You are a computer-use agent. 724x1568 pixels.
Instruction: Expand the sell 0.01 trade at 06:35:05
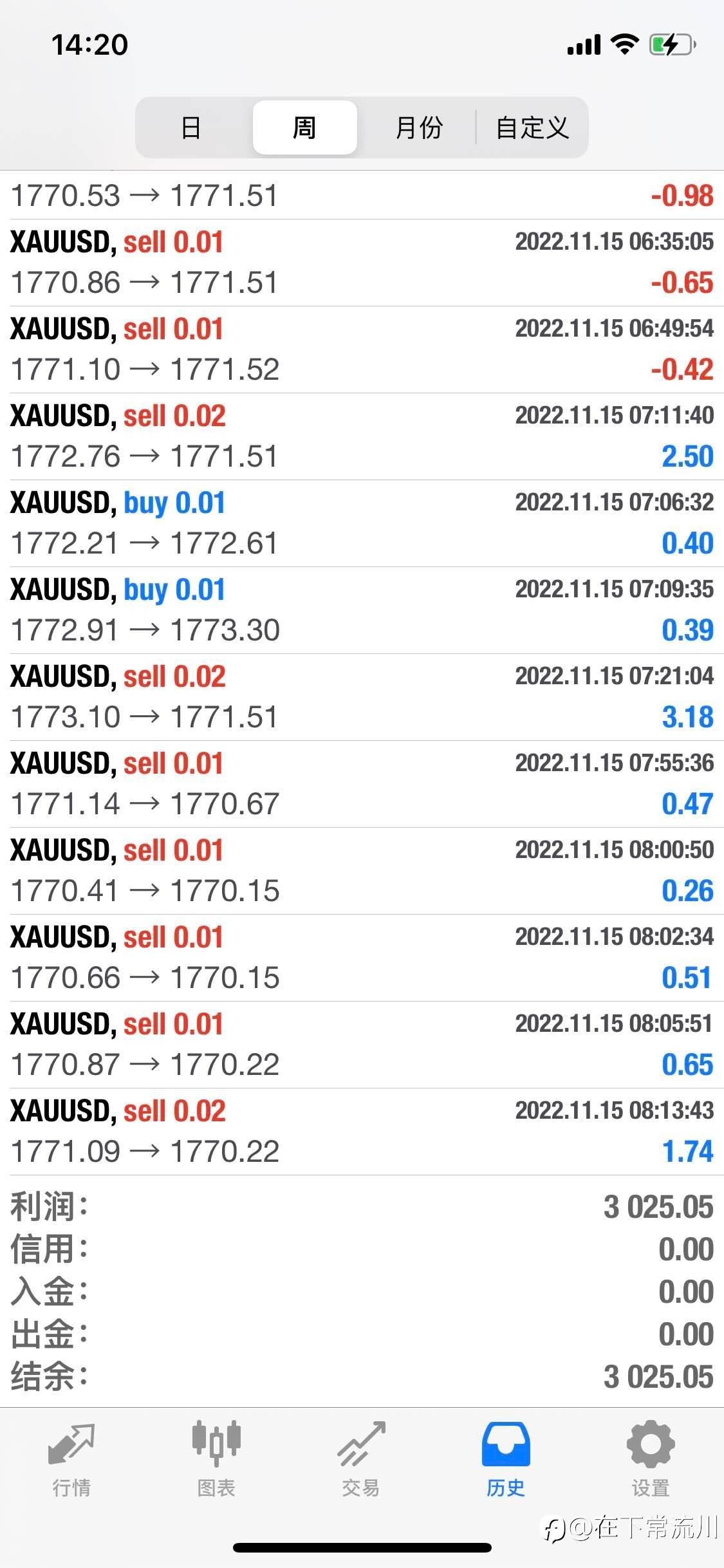coord(362,263)
